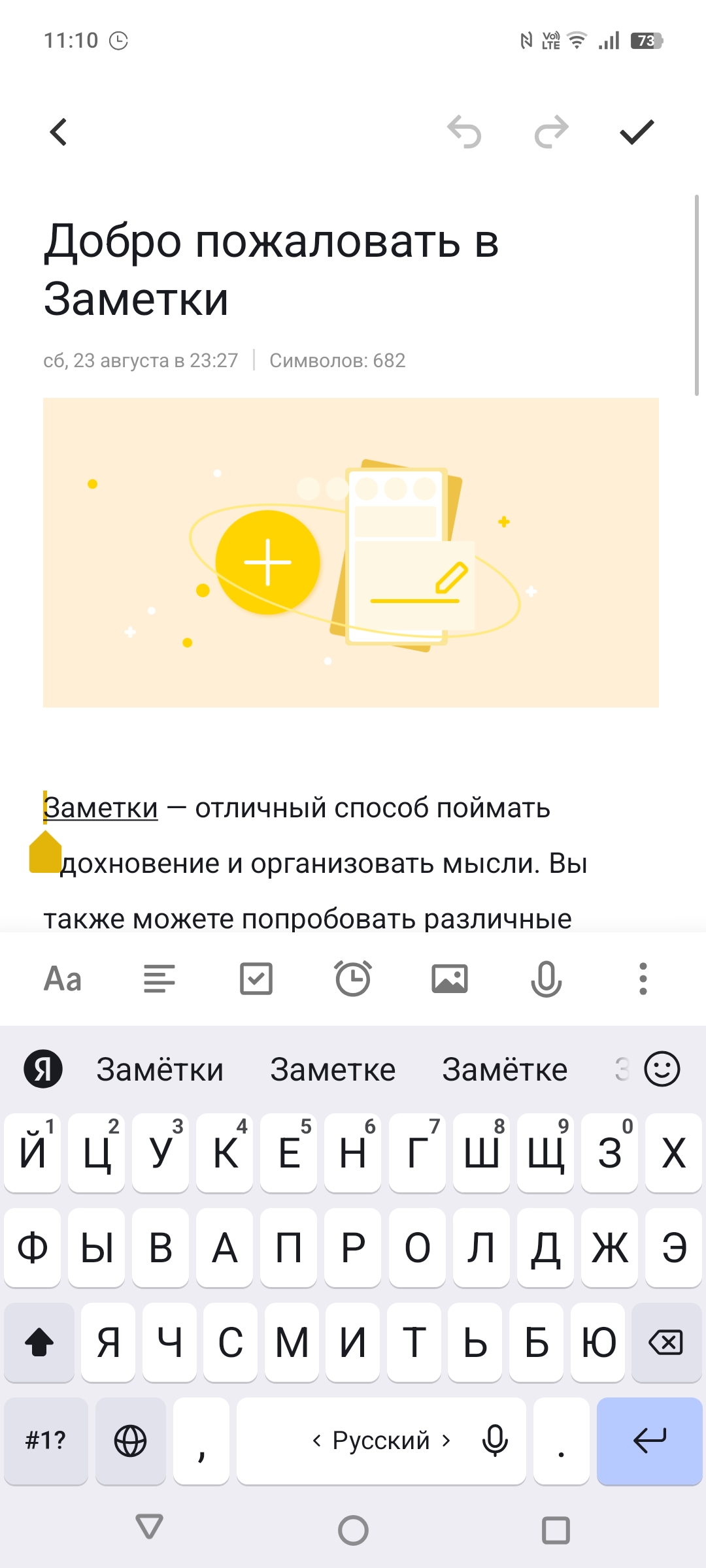
Task: Go back from the note editor
Action: click(59, 132)
